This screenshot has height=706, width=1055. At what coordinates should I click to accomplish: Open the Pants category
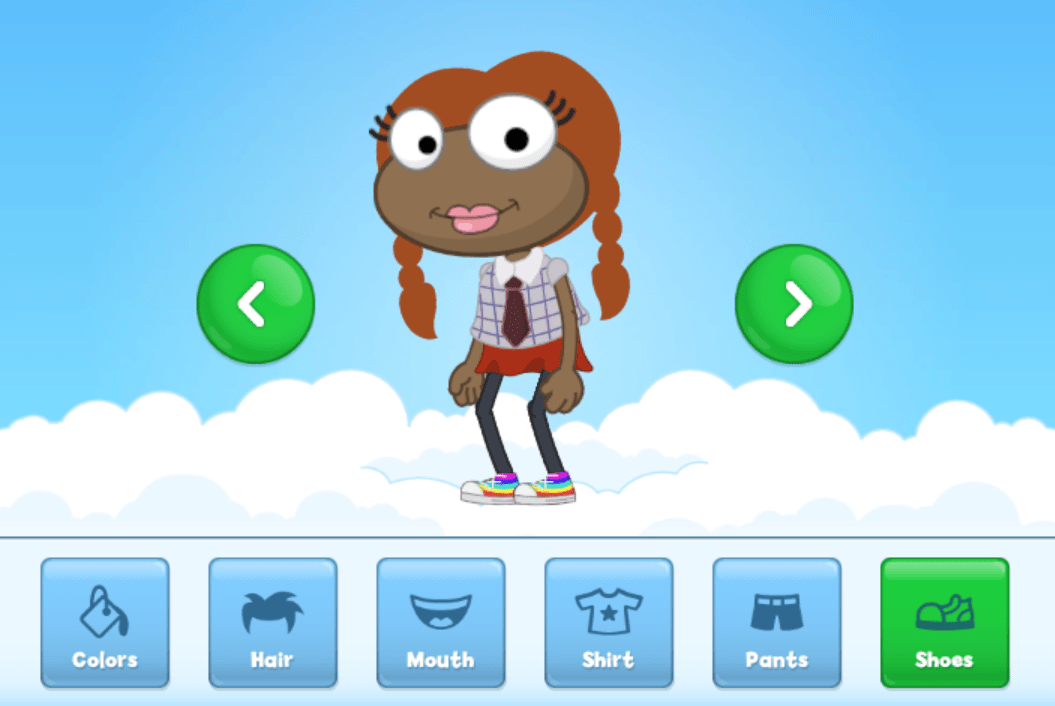777,623
